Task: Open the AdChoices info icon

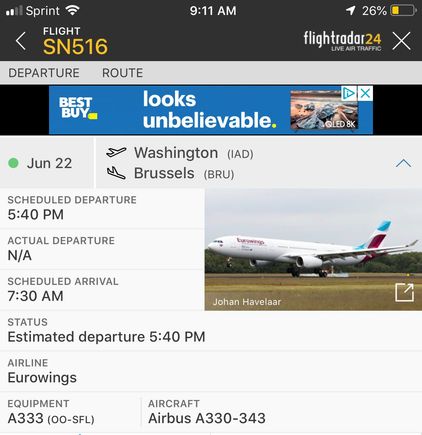Action: (x=349, y=93)
